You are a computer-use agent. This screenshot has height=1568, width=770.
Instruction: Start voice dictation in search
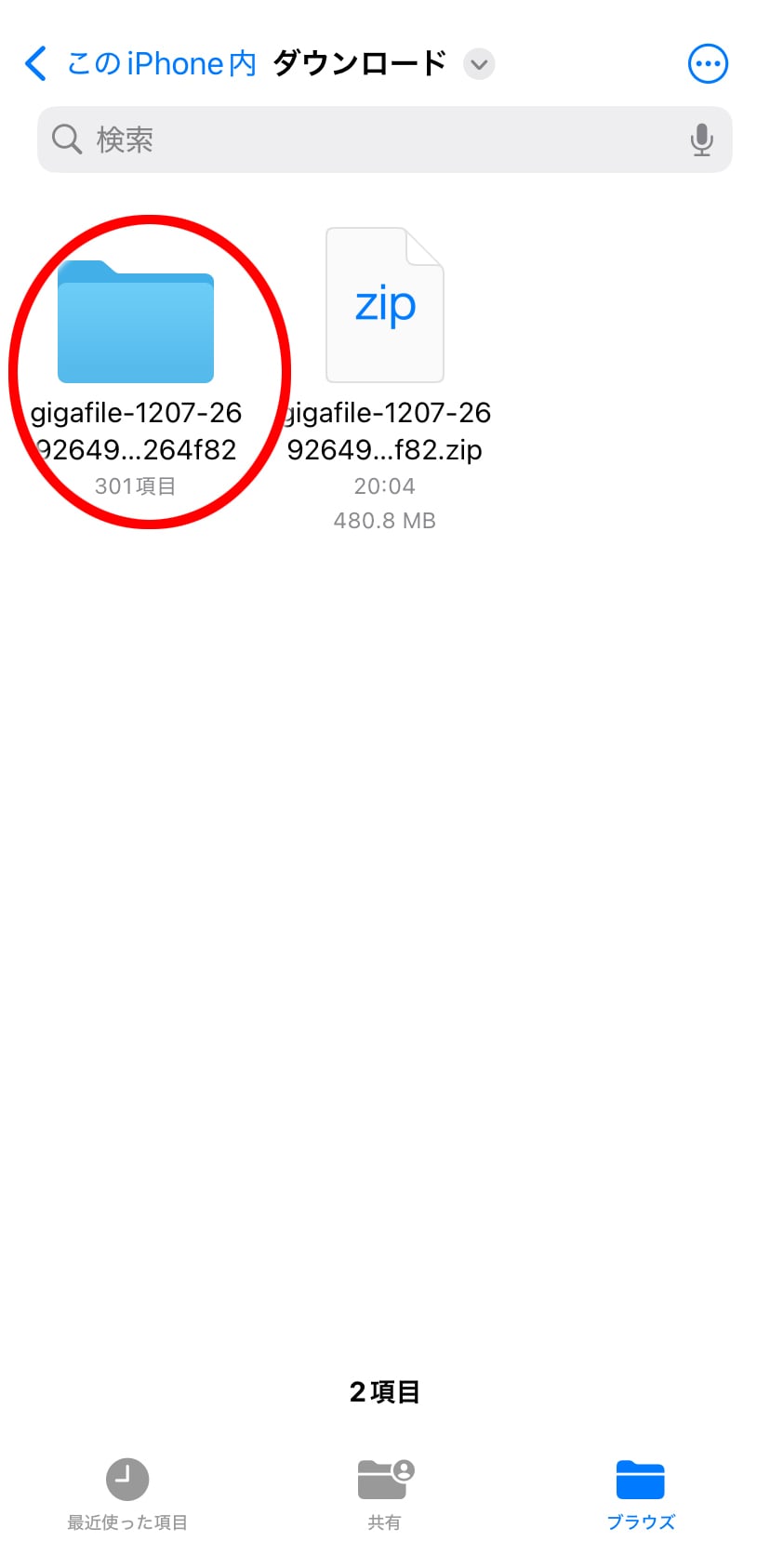[702, 140]
